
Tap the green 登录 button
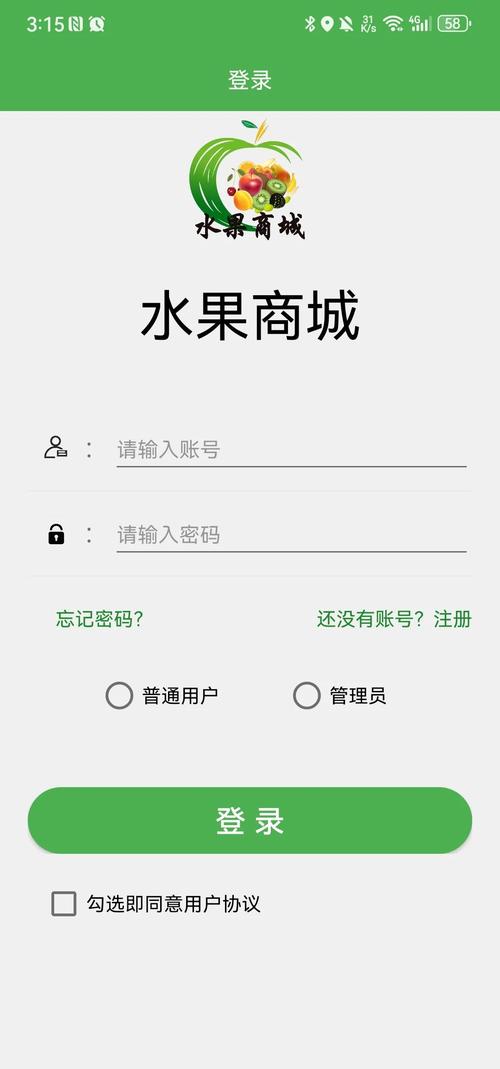click(250, 820)
